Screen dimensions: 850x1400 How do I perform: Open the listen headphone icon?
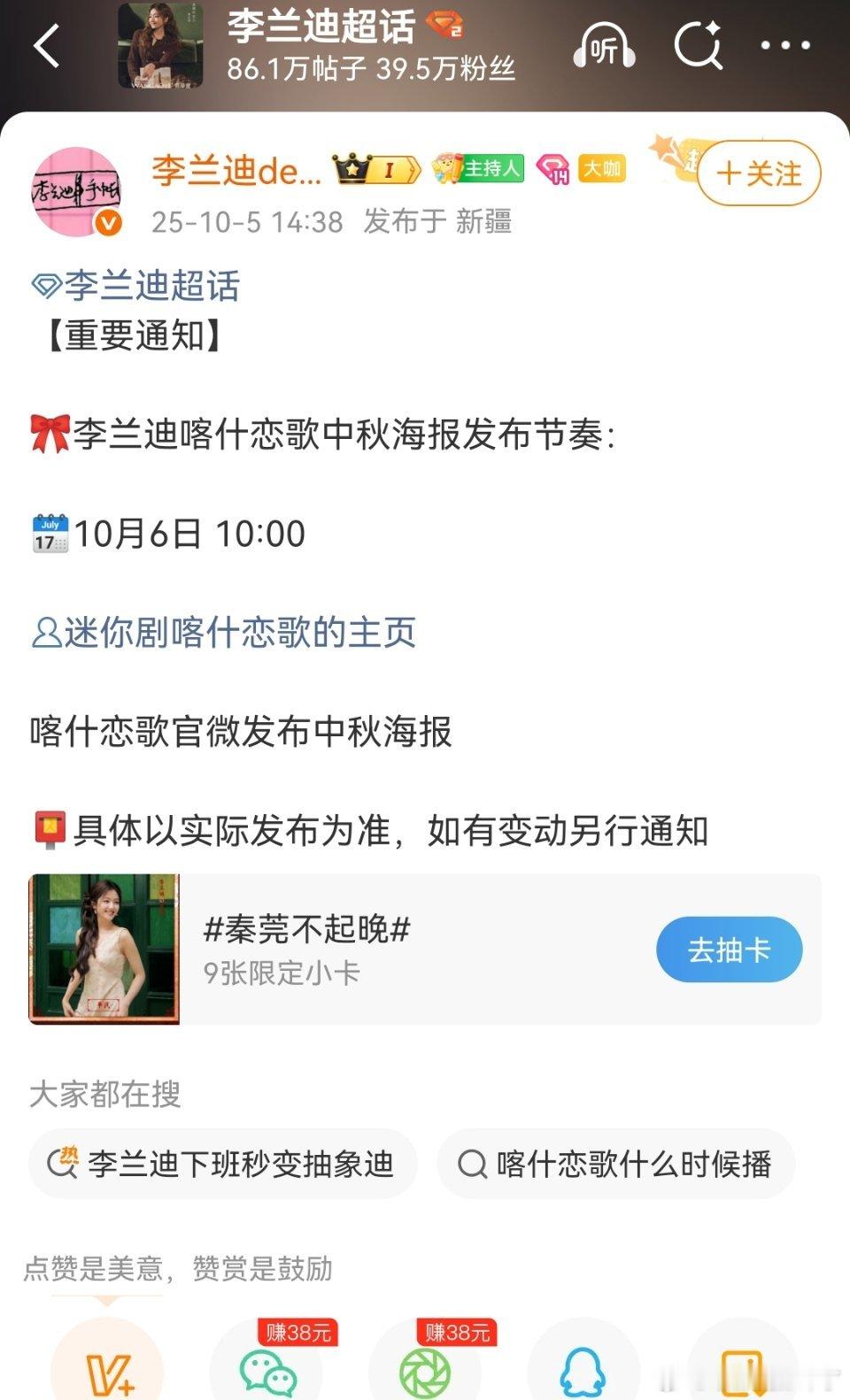point(604,46)
